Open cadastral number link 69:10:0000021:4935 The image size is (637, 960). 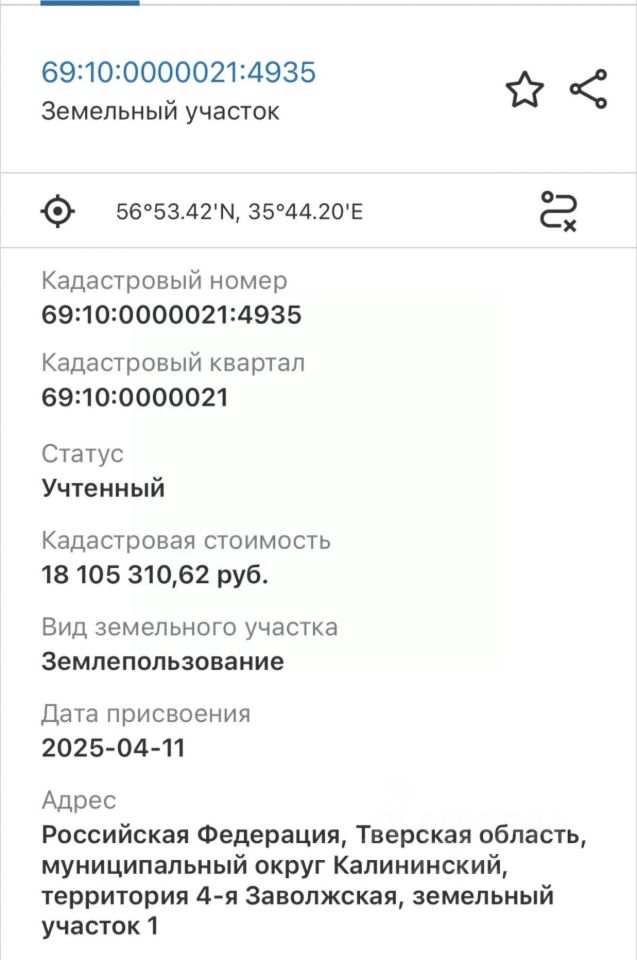178,72
